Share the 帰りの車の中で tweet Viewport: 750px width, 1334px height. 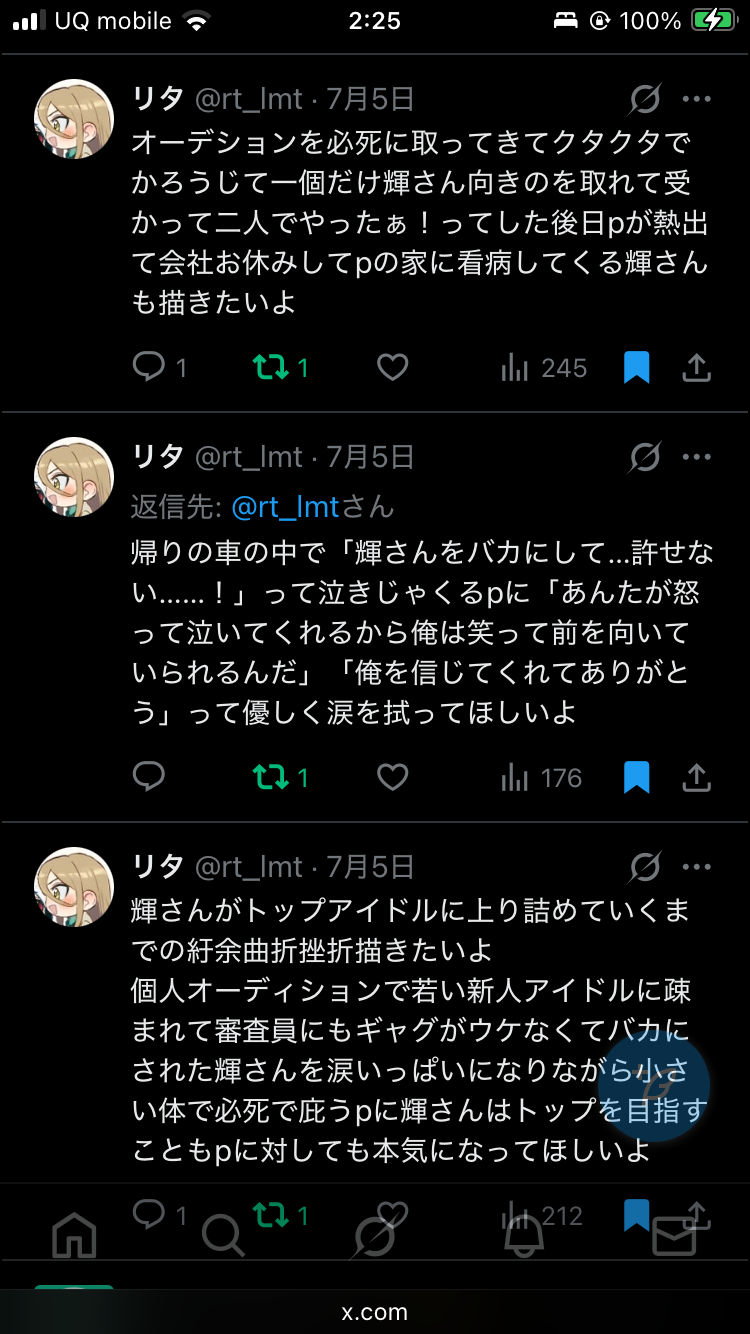696,777
